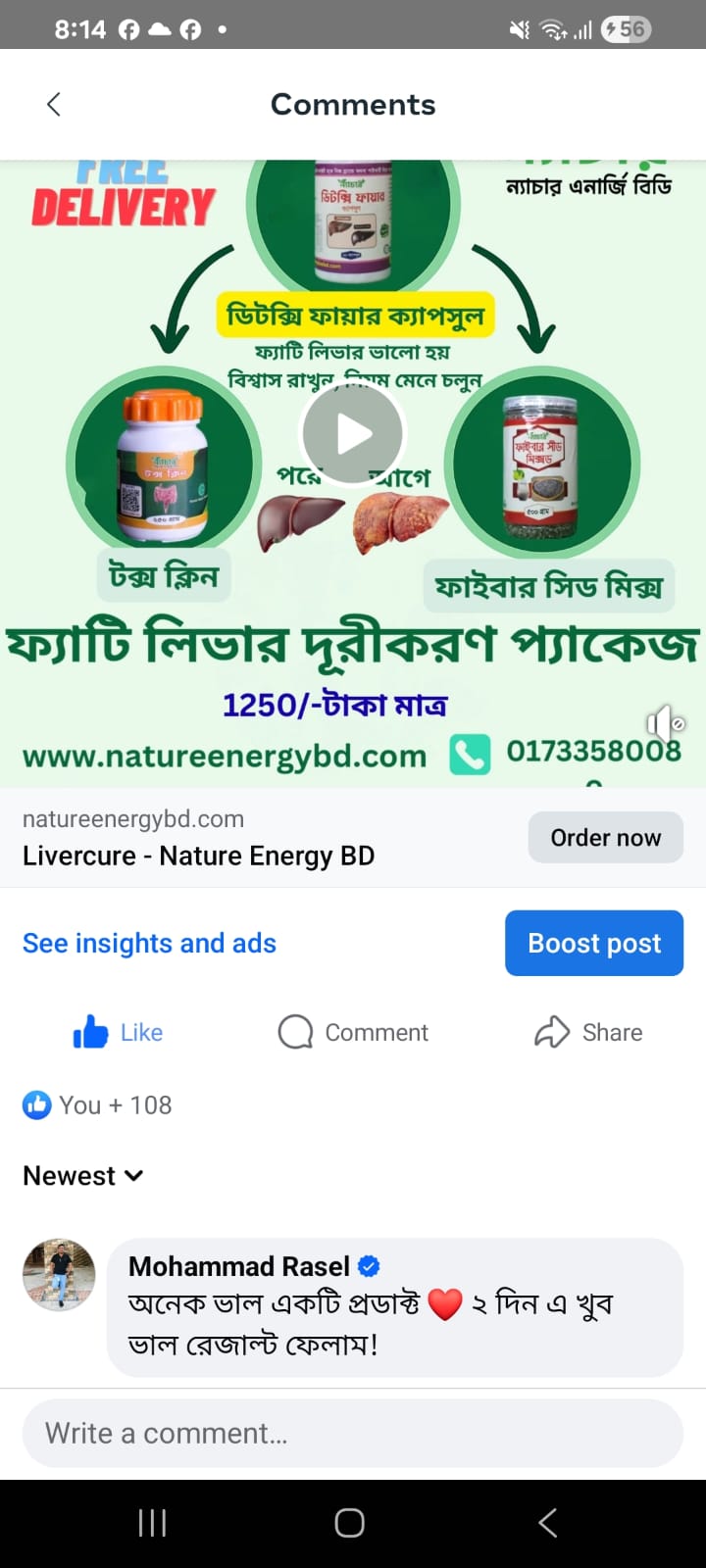The height and width of the screenshot is (1568, 706).
Task: Tap the Comment button under the post
Action: point(353,1032)
